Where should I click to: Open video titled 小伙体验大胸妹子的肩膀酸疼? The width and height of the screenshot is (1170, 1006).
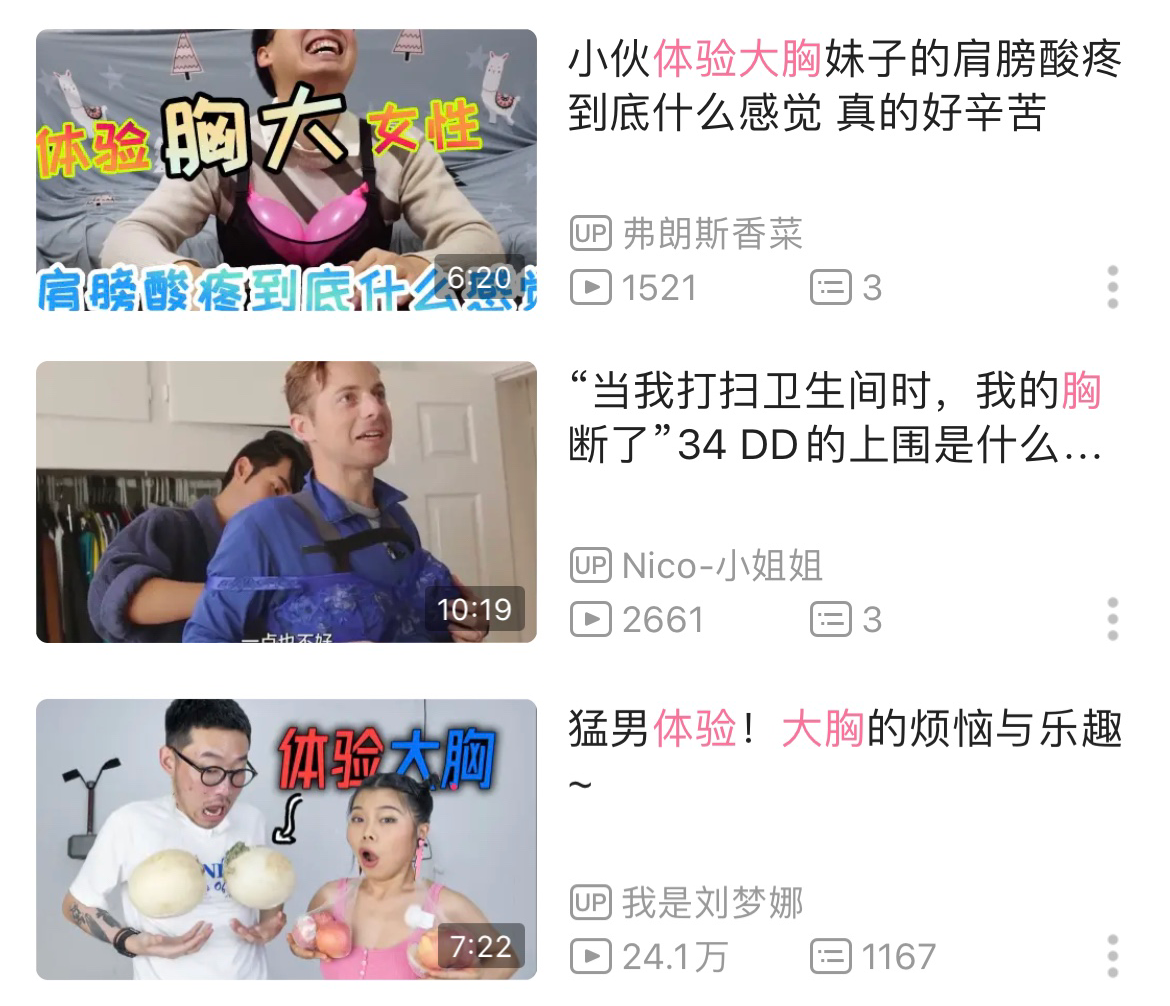(x=845, y=86)
